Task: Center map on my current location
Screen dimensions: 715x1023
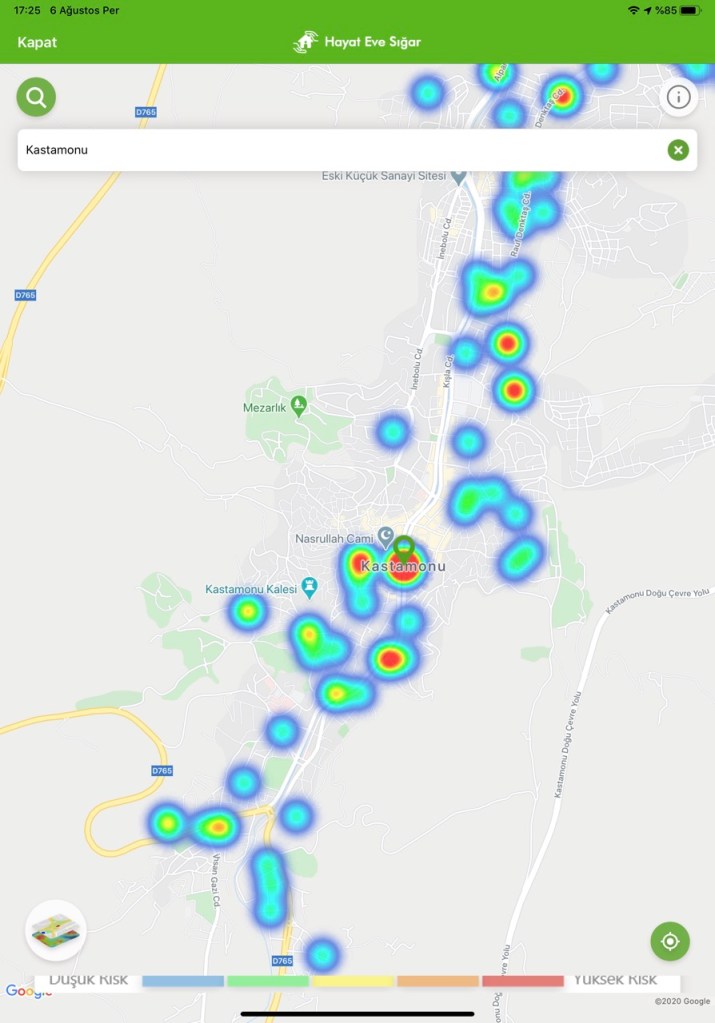Action: click(x=670, y=942)
